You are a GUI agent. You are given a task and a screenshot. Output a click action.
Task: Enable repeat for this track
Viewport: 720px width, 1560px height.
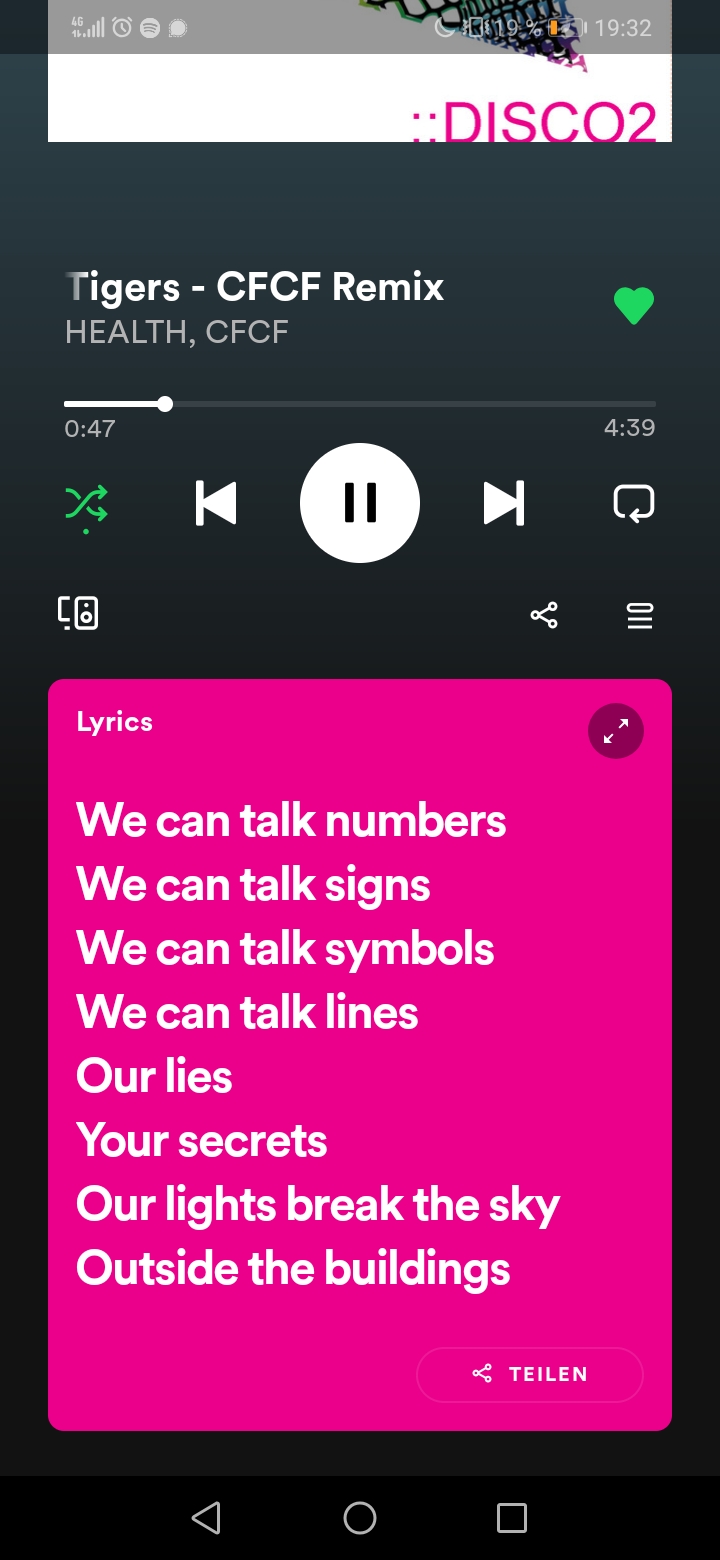633,503
